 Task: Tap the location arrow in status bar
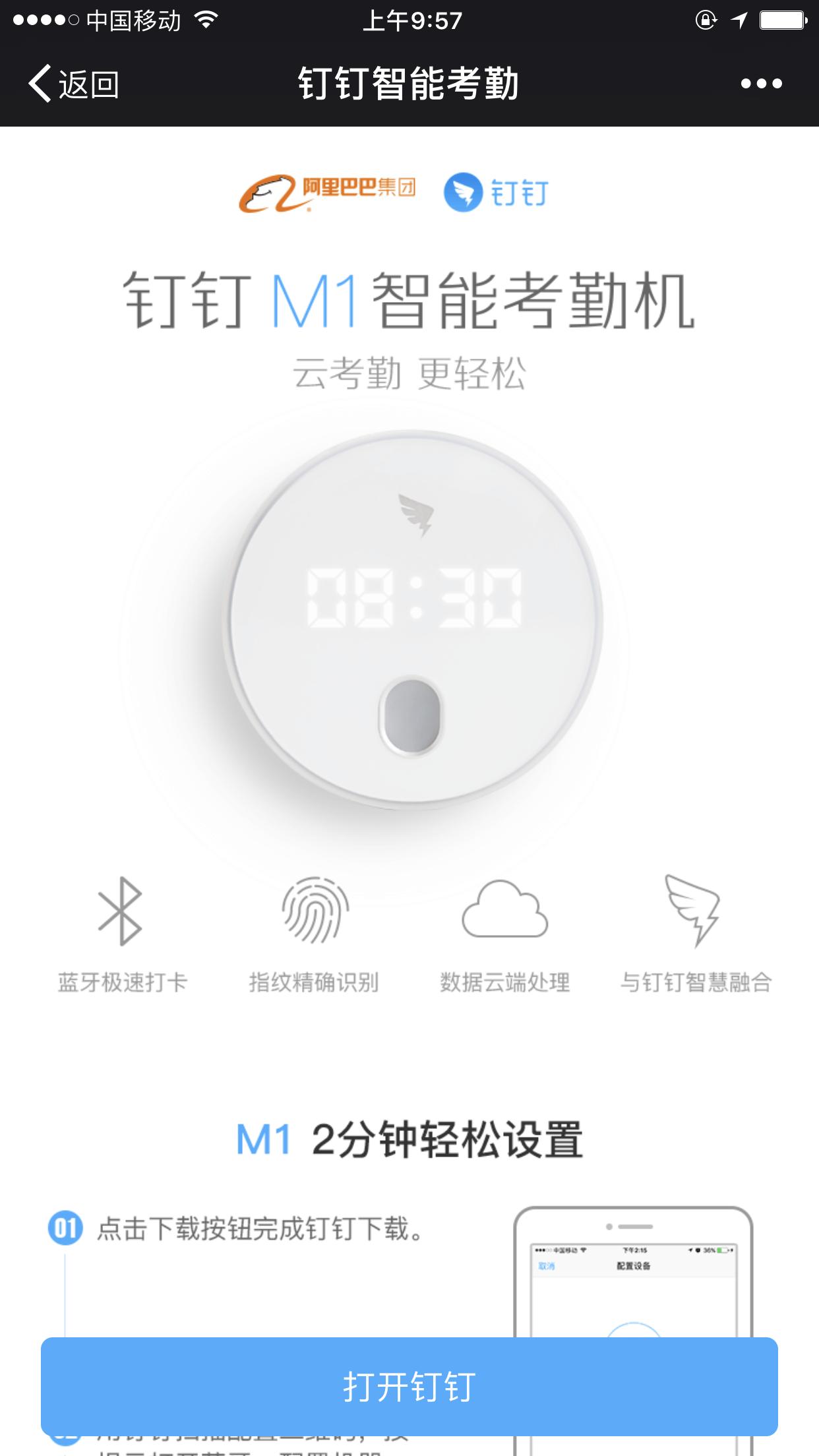[x=740, y=20]
